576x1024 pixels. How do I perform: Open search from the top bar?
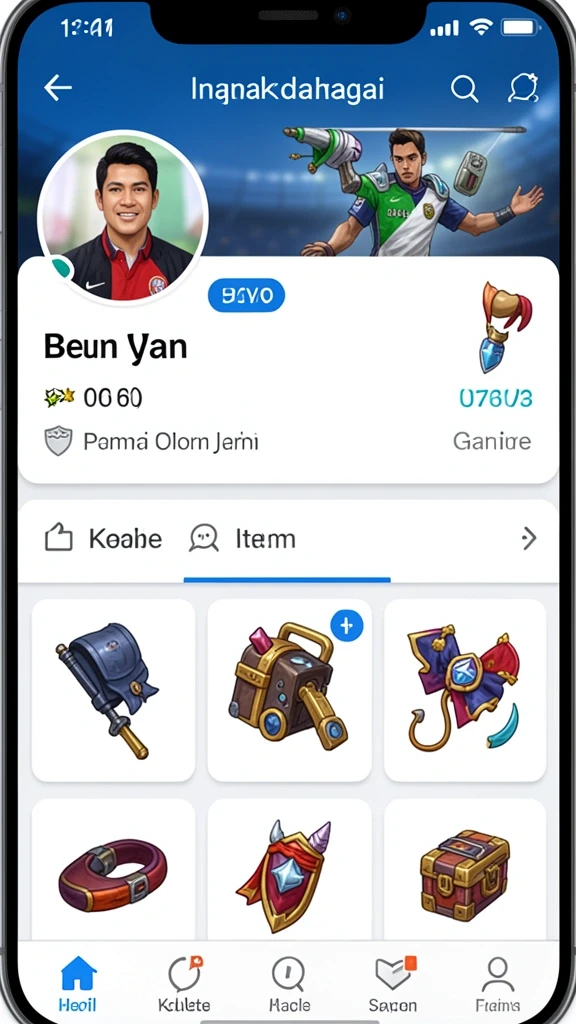point(464,88)
